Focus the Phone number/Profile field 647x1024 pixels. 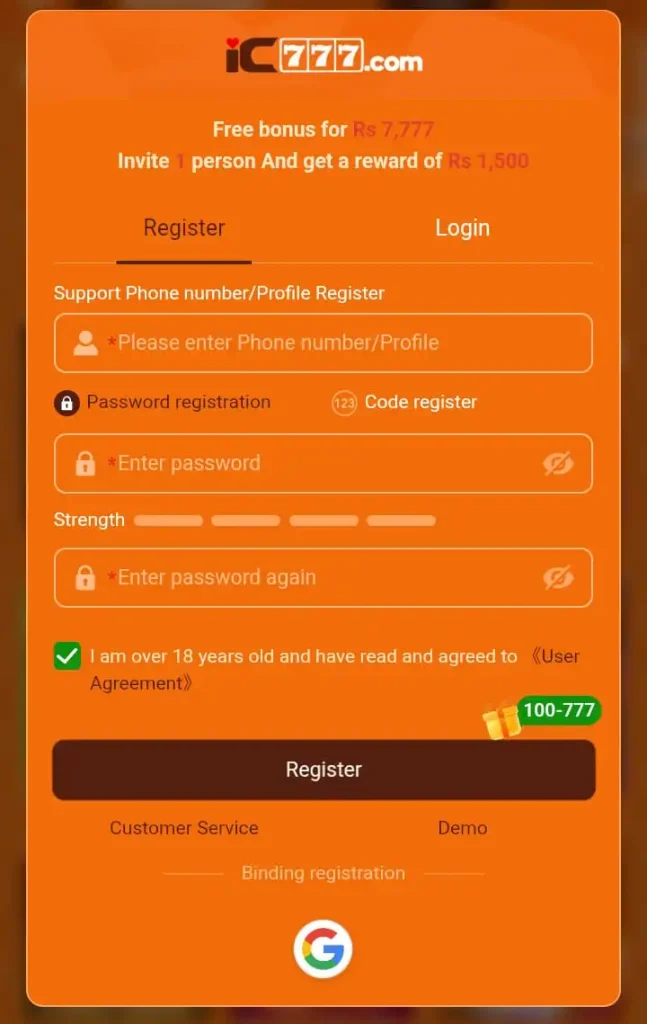[323, 343]
